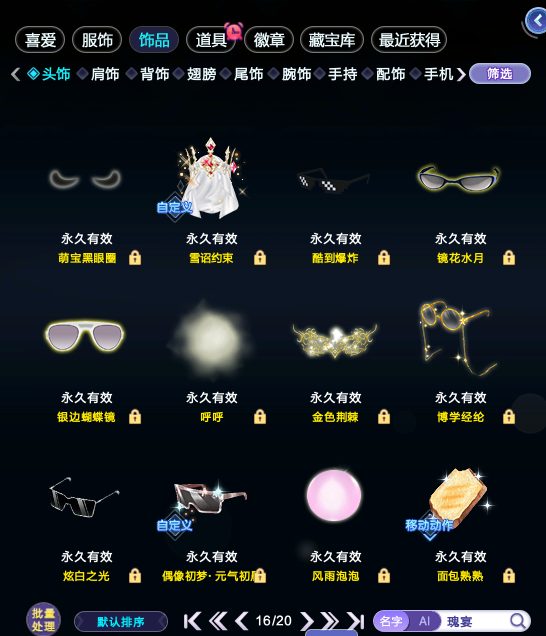
Task: Open the 藏宝库 tab
Action: [332, 40]
